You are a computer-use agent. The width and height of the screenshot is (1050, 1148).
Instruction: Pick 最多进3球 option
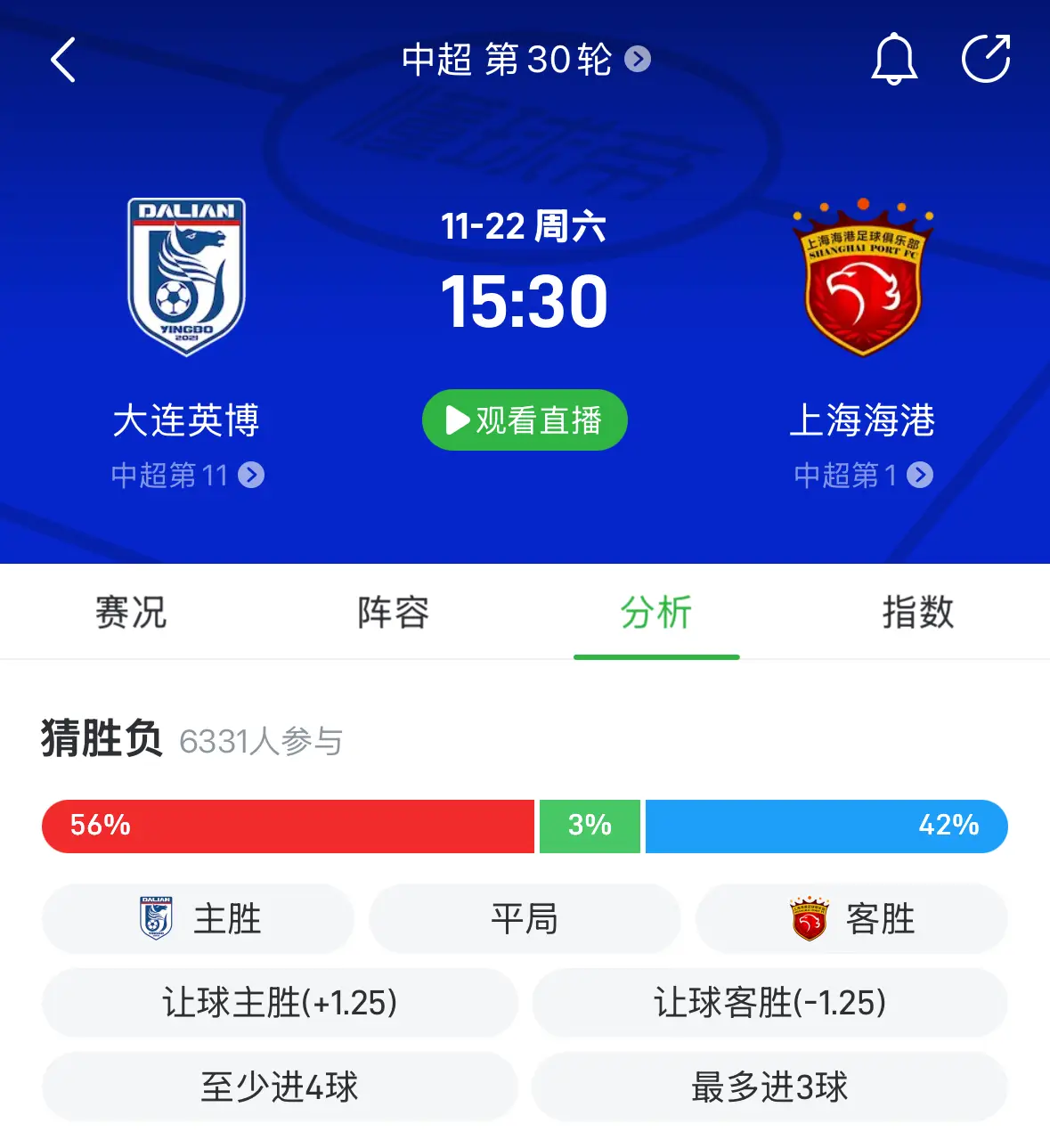click(769, 1087)
